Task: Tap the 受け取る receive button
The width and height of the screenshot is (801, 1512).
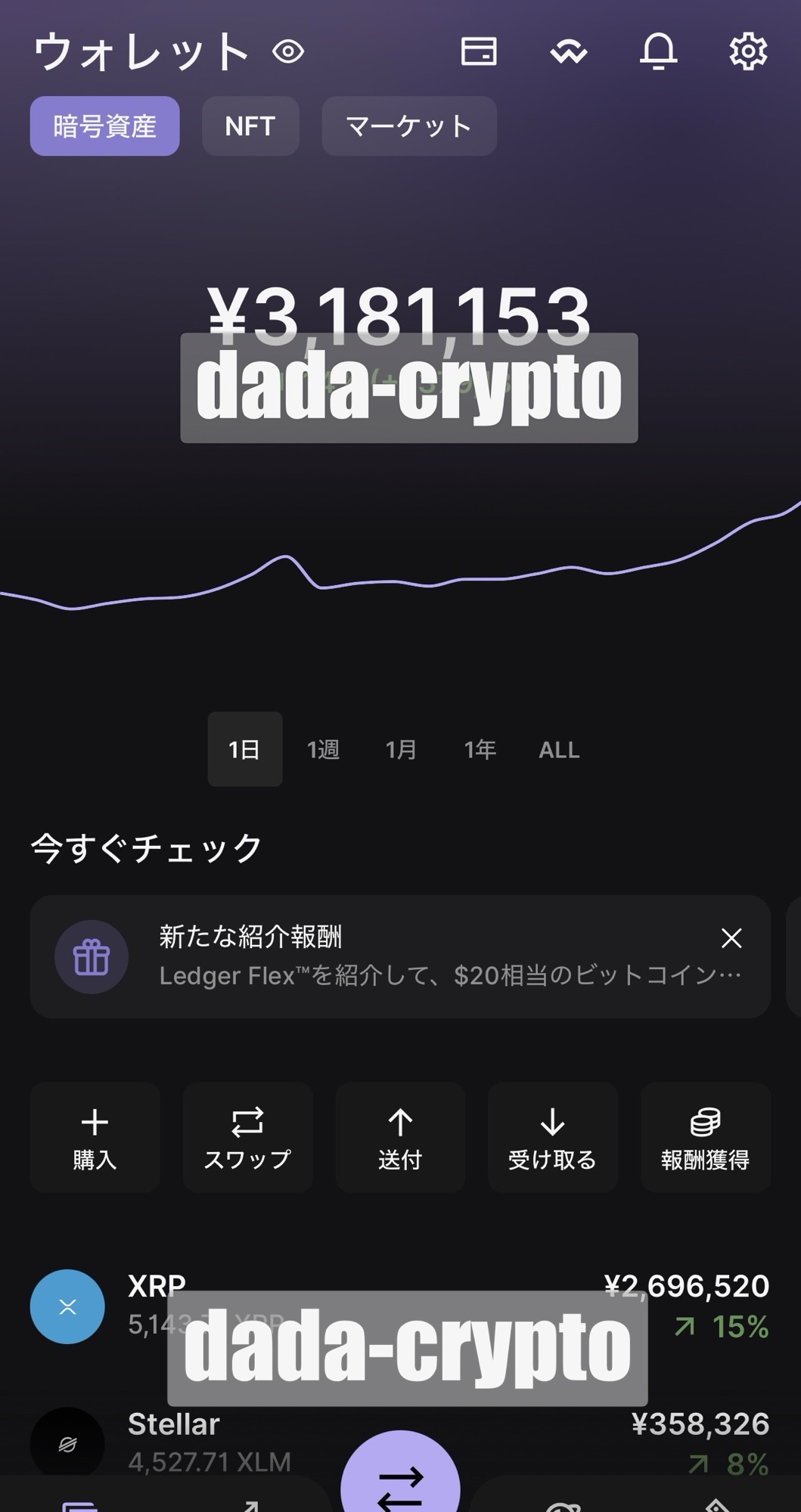Action: pos(553,1138)
